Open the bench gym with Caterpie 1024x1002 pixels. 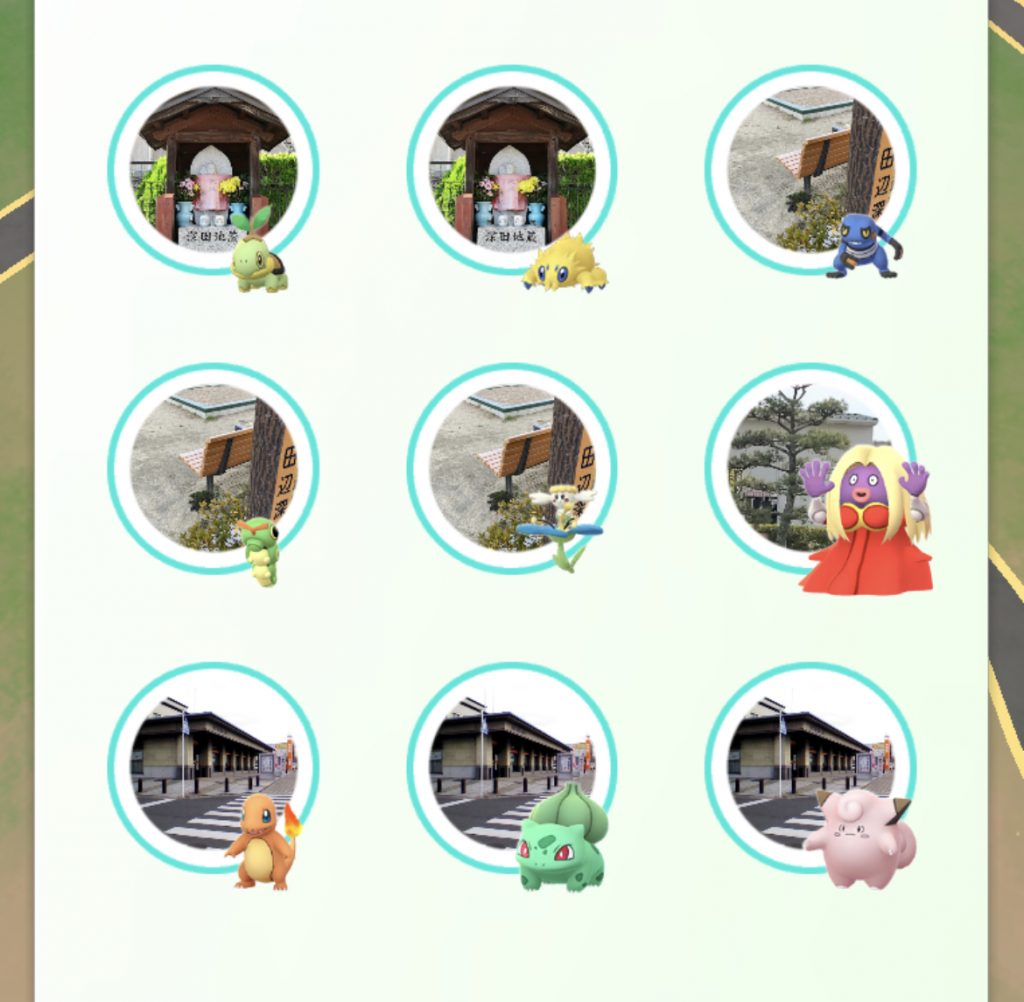click(213, 466)
